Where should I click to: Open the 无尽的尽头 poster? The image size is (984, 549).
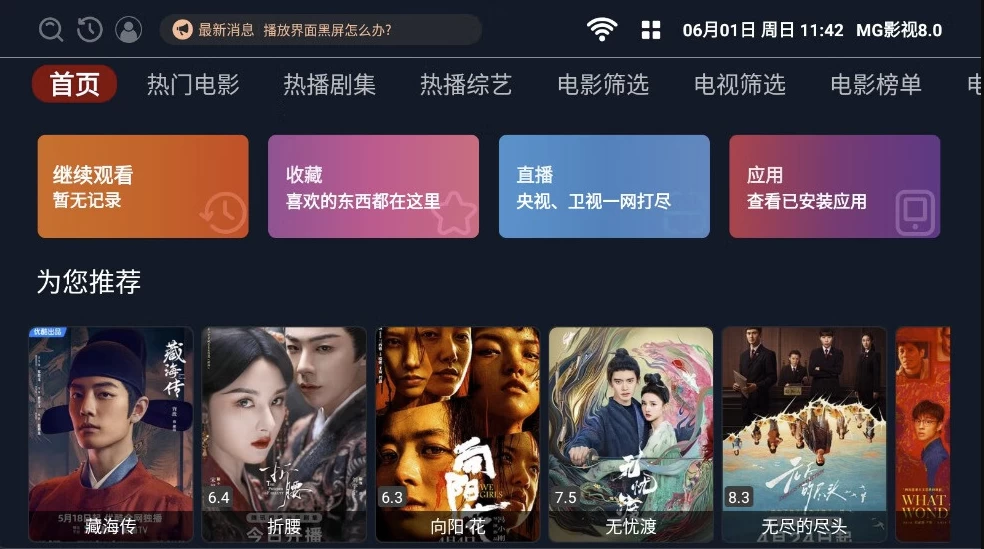tap(804, 435)
